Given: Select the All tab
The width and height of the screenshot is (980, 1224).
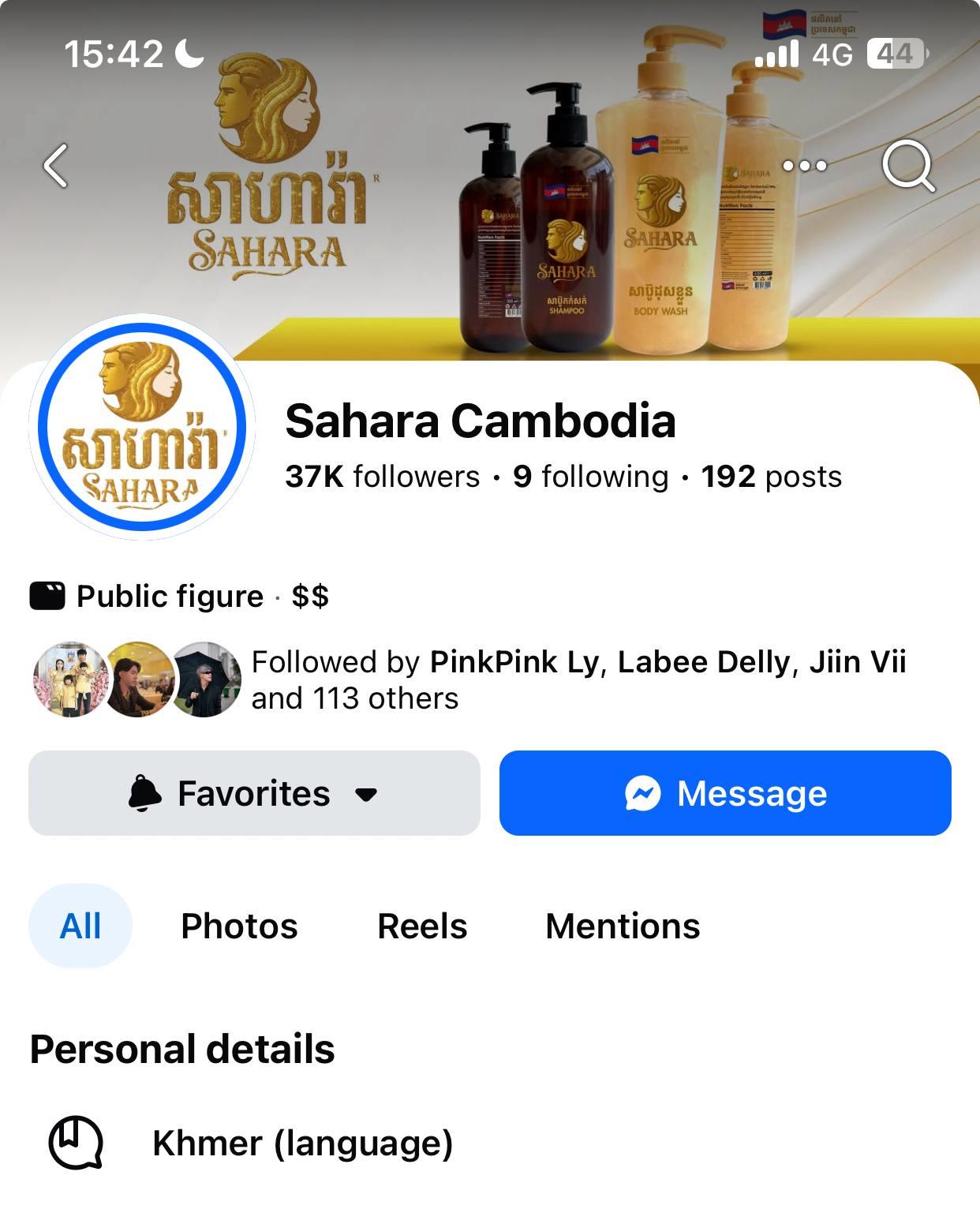Looking at the screenshot, I should [80, 926].
